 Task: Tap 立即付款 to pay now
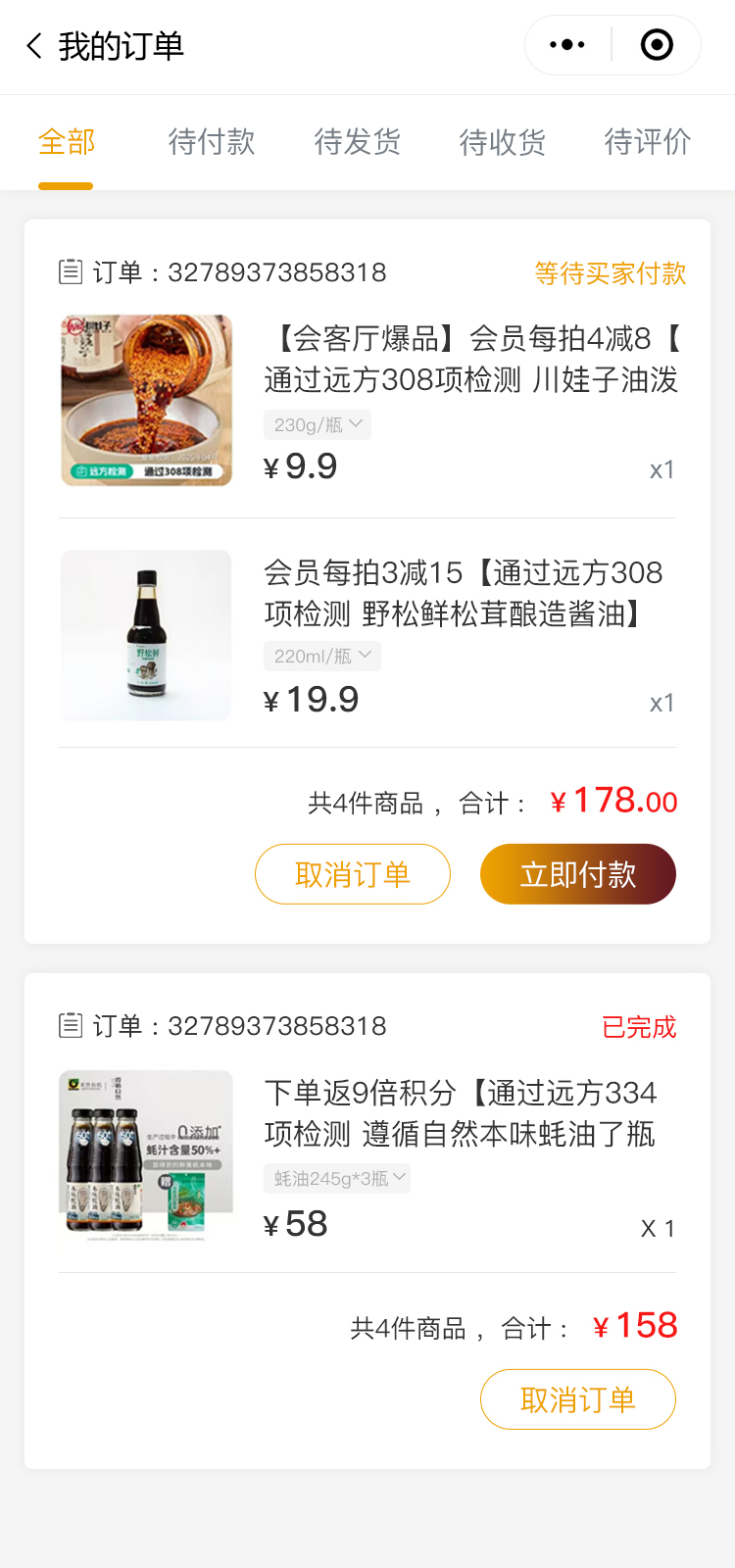click(x=578, y=874)
